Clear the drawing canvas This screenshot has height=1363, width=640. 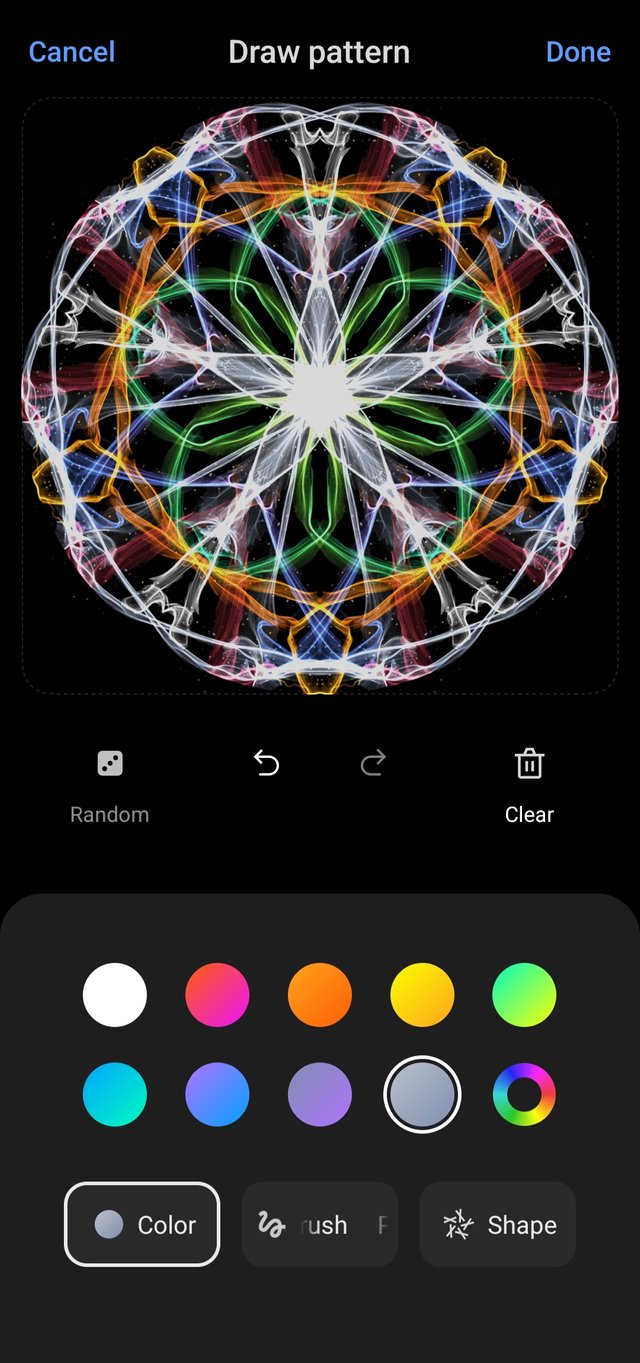pos(529,785)
